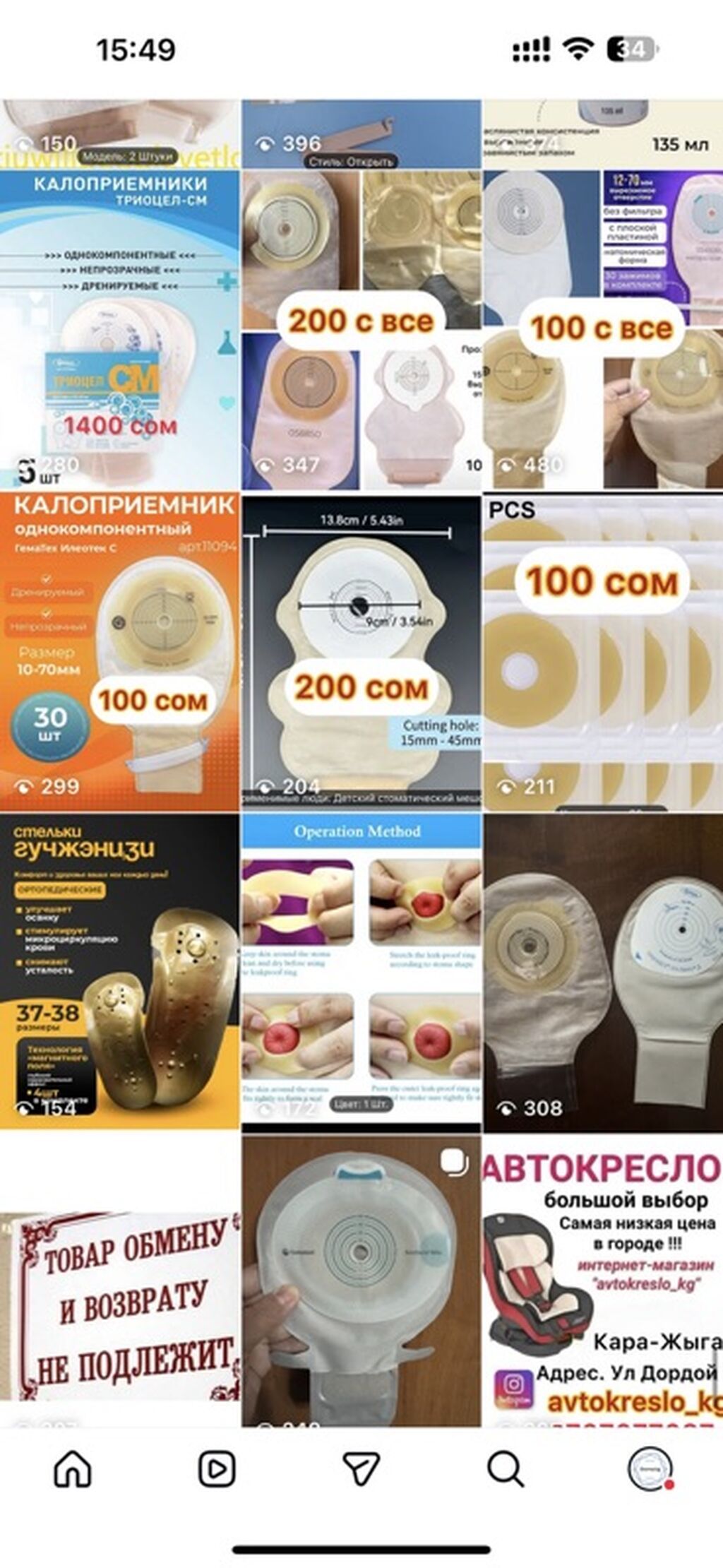Open the 135 мл product post
Image resolution: width=723 pixels, height=1568 pixels.
(603, 133)
